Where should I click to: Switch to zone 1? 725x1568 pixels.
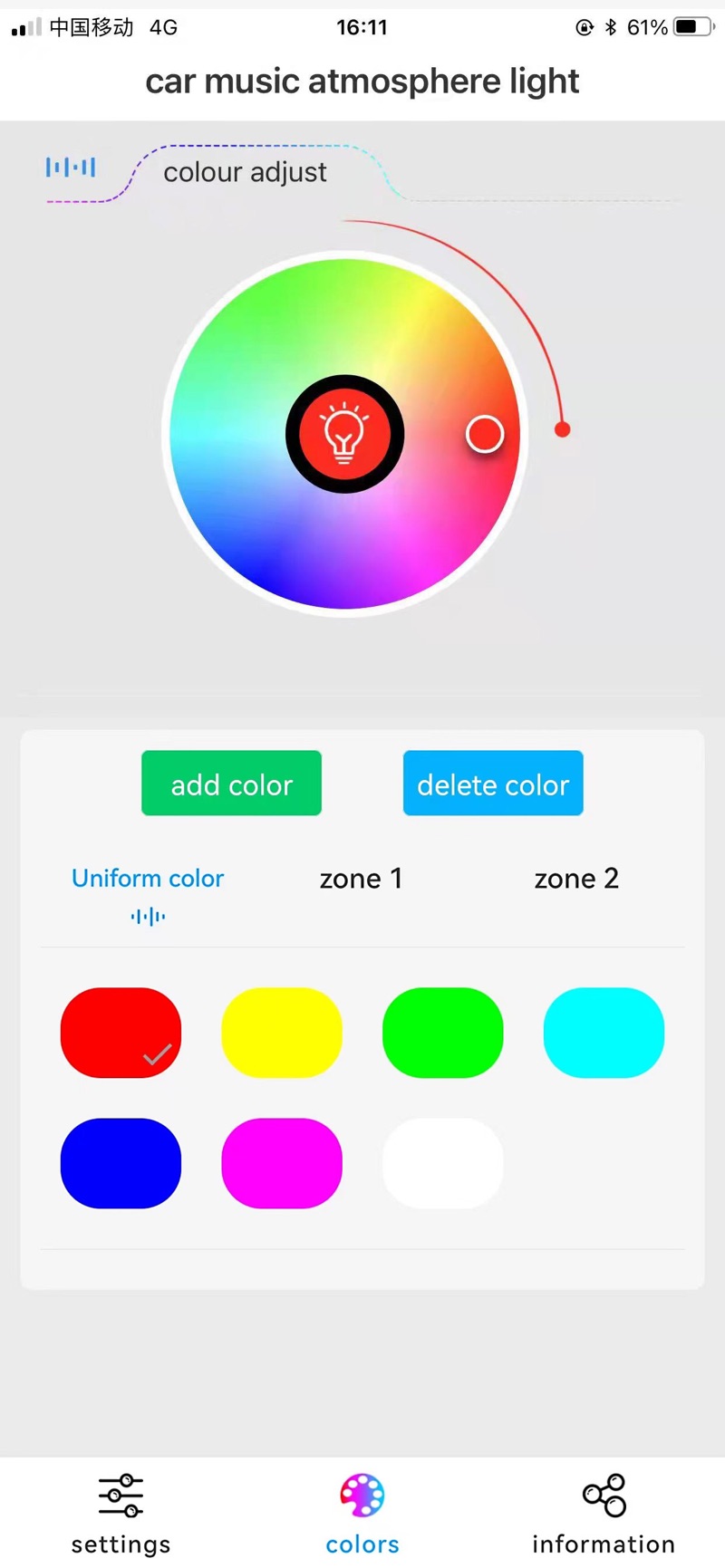pyautogui.click(x=361, y=879)
